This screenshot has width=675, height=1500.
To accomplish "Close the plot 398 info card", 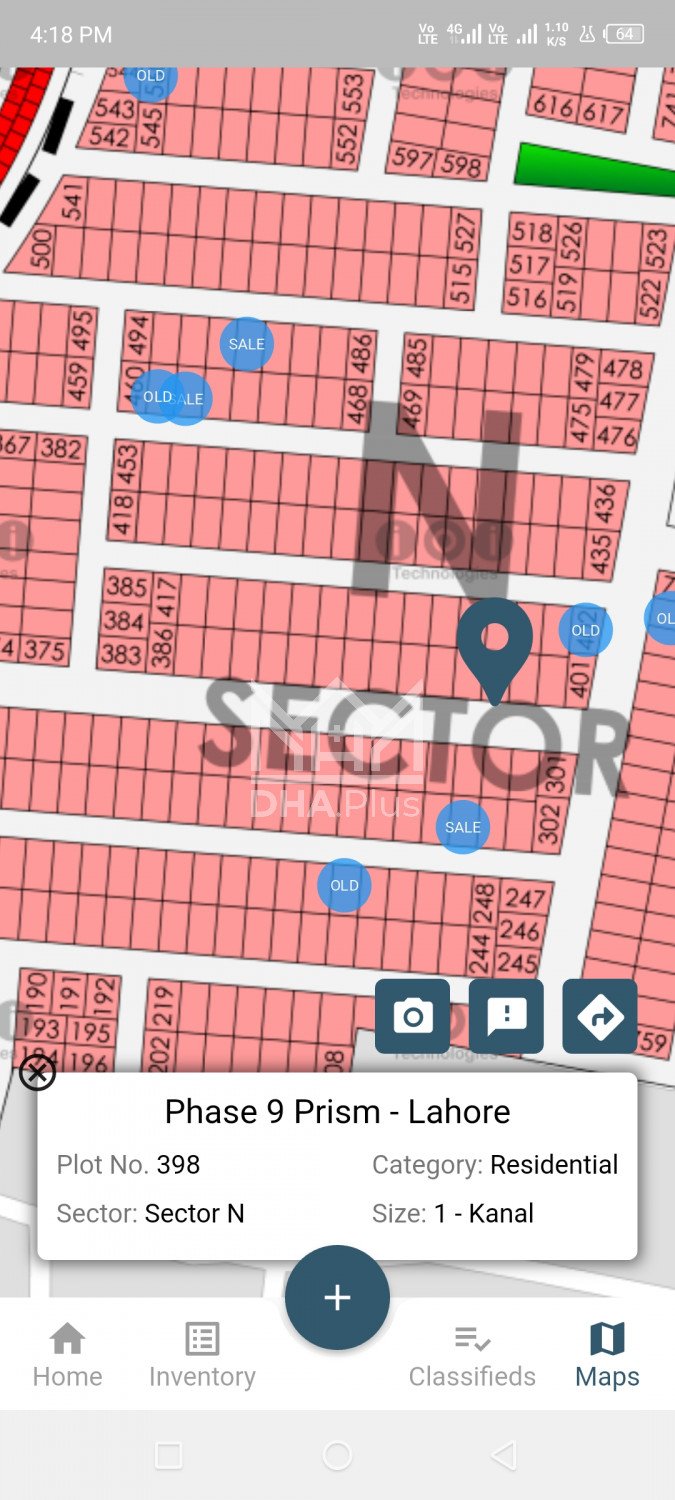I will tap(37, 1073).
